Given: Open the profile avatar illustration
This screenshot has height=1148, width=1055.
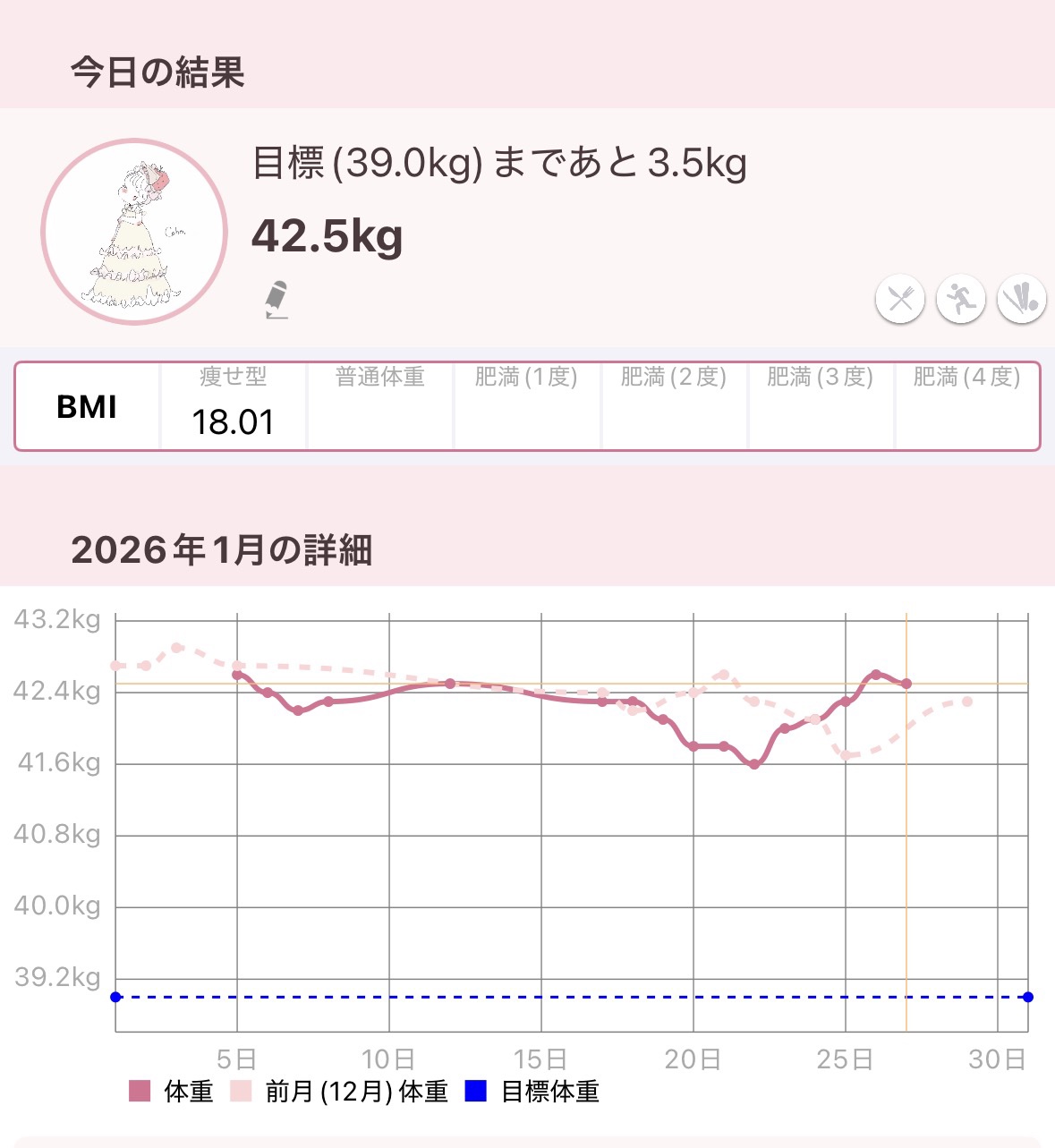Looking at the screenshot, I should [x=134, y=229].
